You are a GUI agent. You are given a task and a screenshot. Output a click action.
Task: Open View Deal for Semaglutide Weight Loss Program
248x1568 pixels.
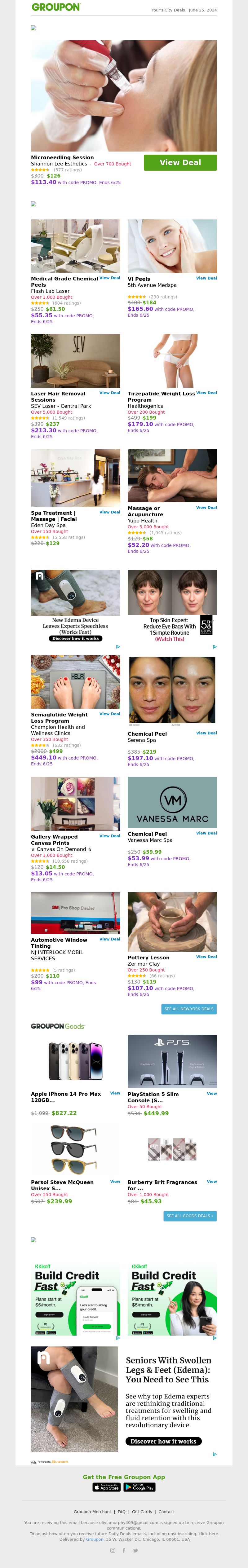[110, 714]
